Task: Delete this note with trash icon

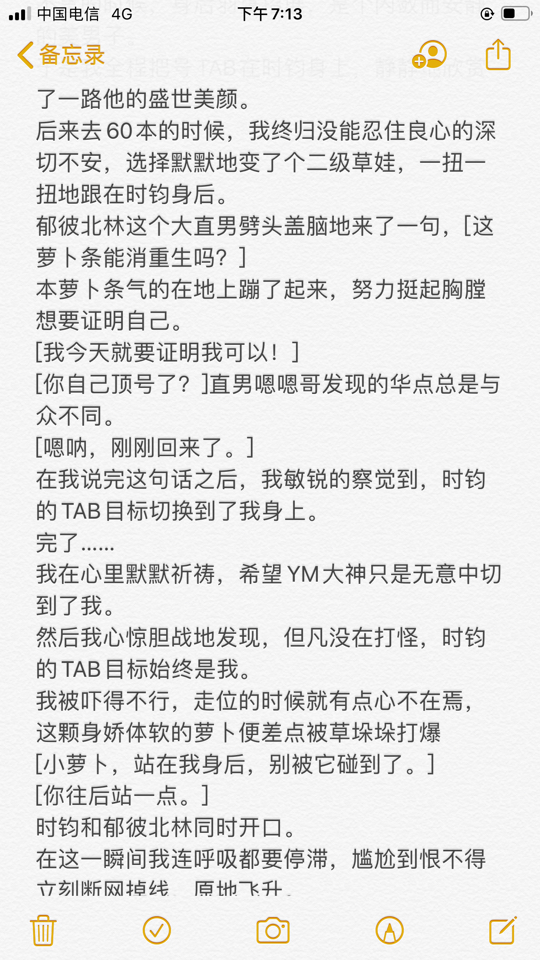Action: coord(43,930)
